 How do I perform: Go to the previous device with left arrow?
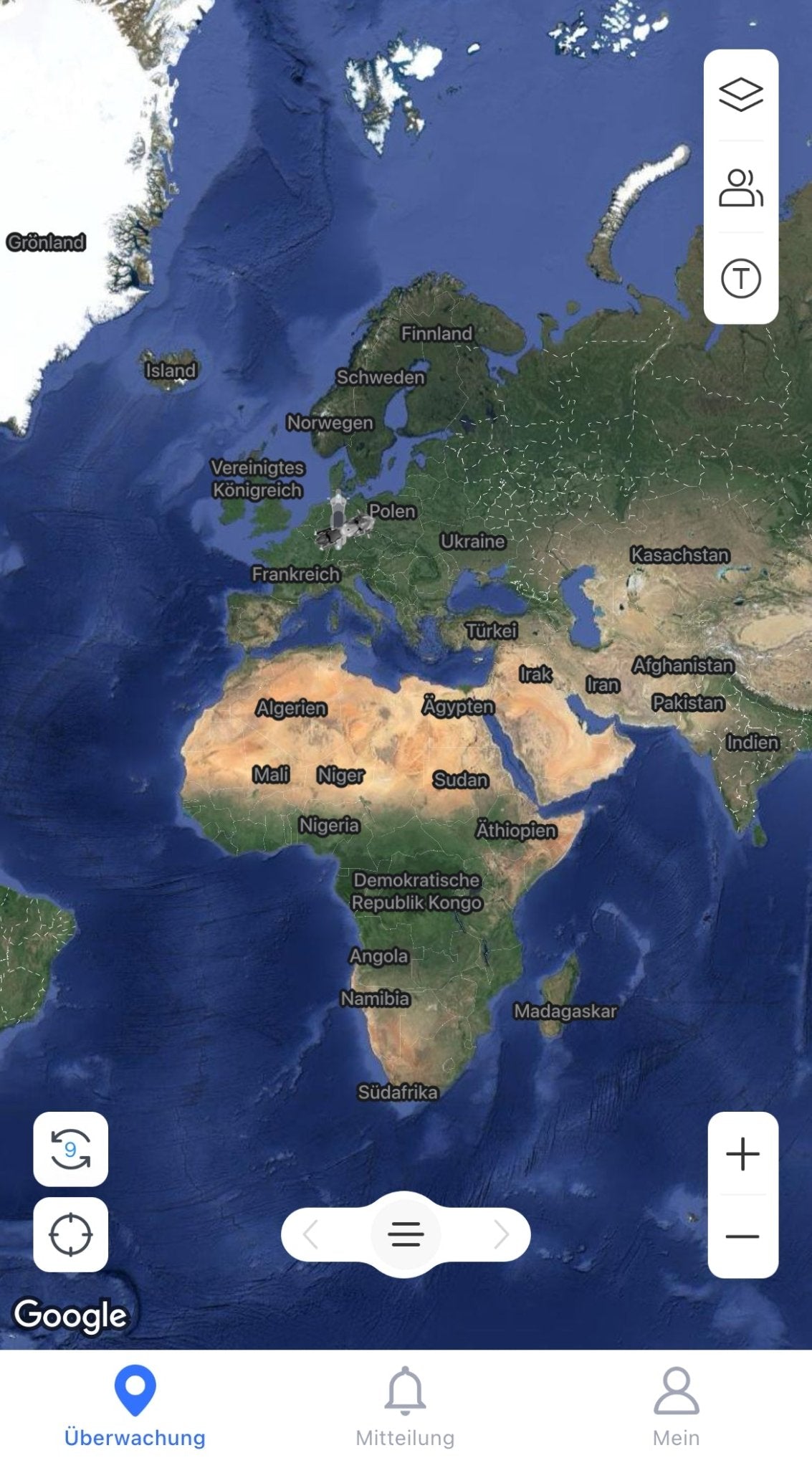[x=311, y=1234]
